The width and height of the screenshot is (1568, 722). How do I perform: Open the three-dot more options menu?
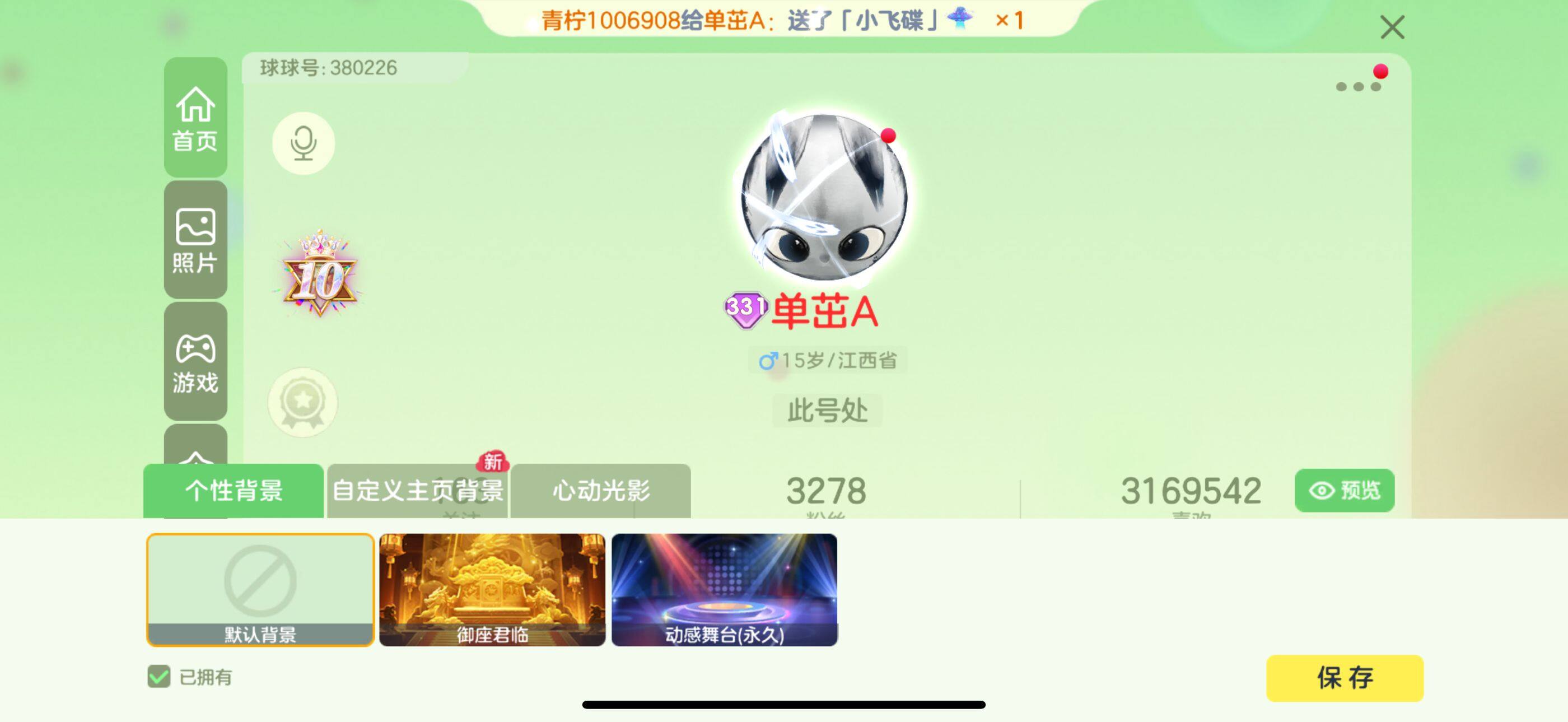point(1357,86)
